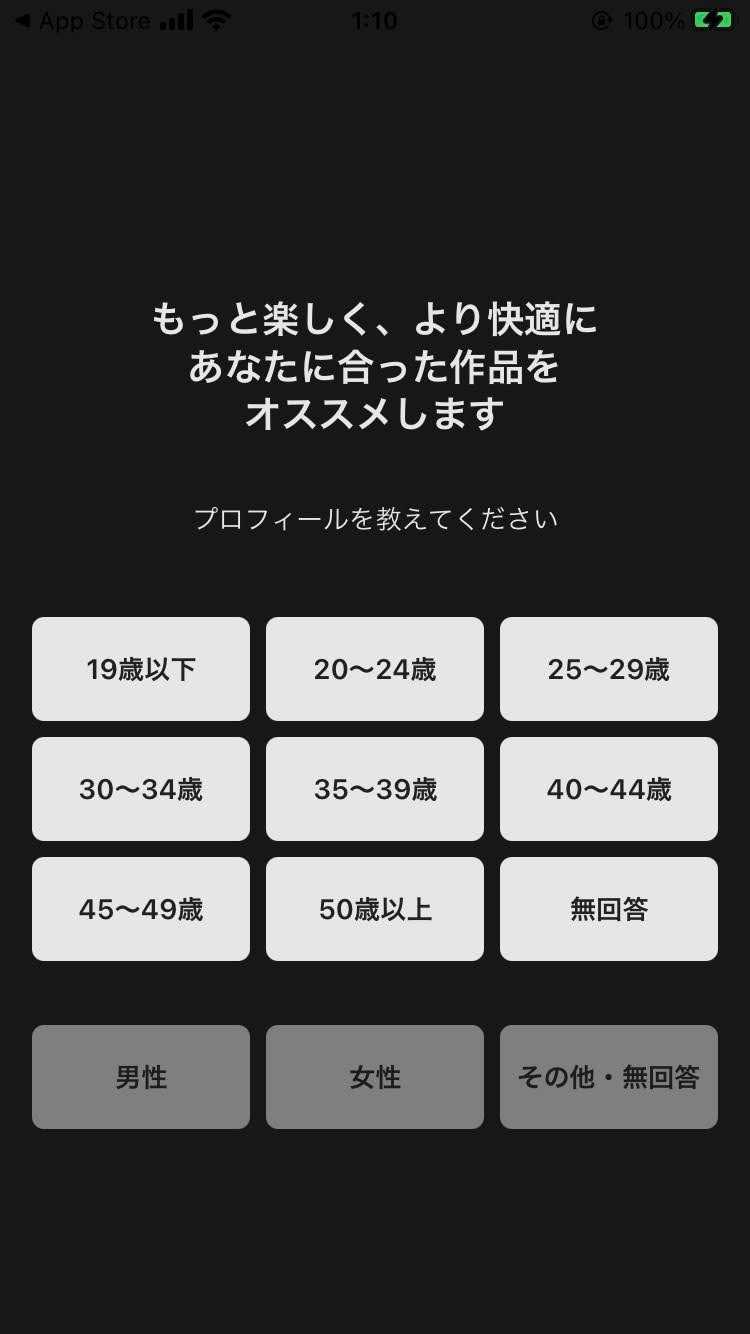
Task: Select the 19歳以下 age option
Action: click(x=141, y=669)
